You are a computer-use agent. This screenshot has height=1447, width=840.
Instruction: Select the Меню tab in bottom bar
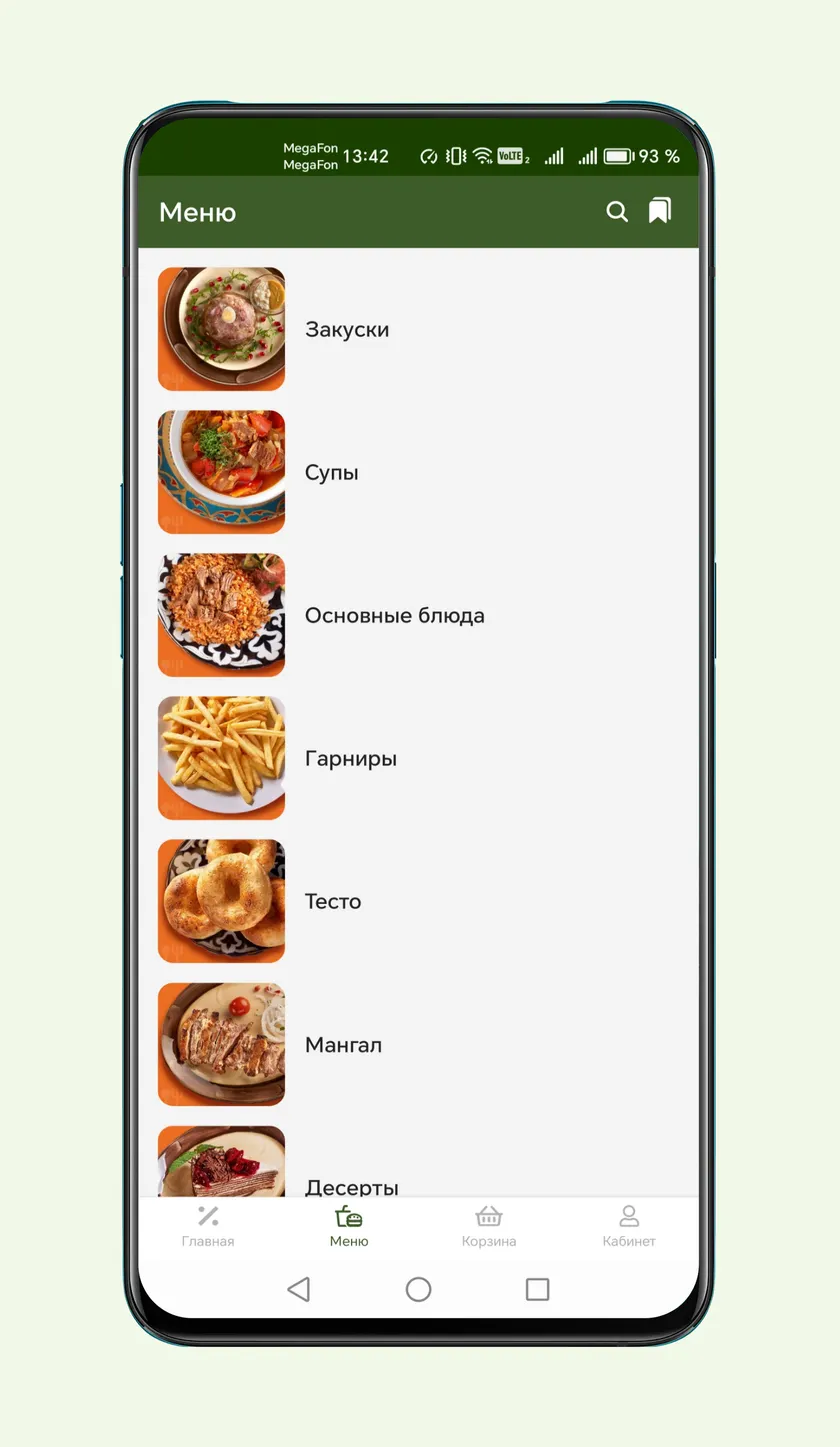[x=349, y=1227]
